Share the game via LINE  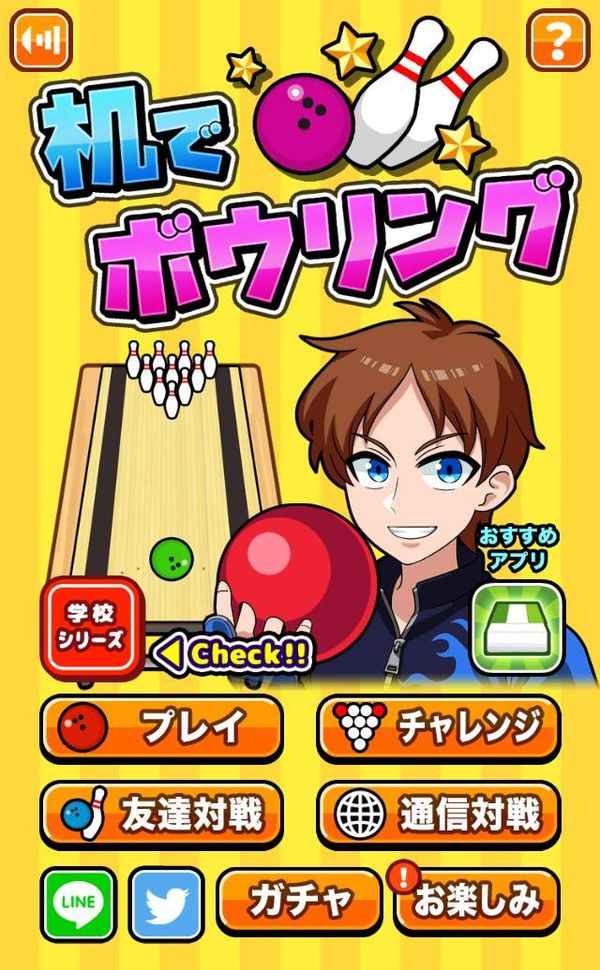pos(79,904)
